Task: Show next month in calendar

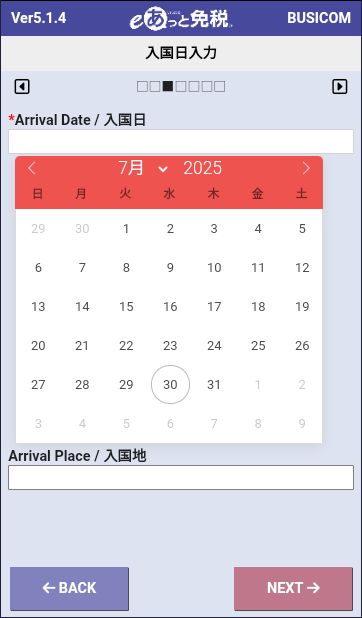Action: click(x=306, y=169)
